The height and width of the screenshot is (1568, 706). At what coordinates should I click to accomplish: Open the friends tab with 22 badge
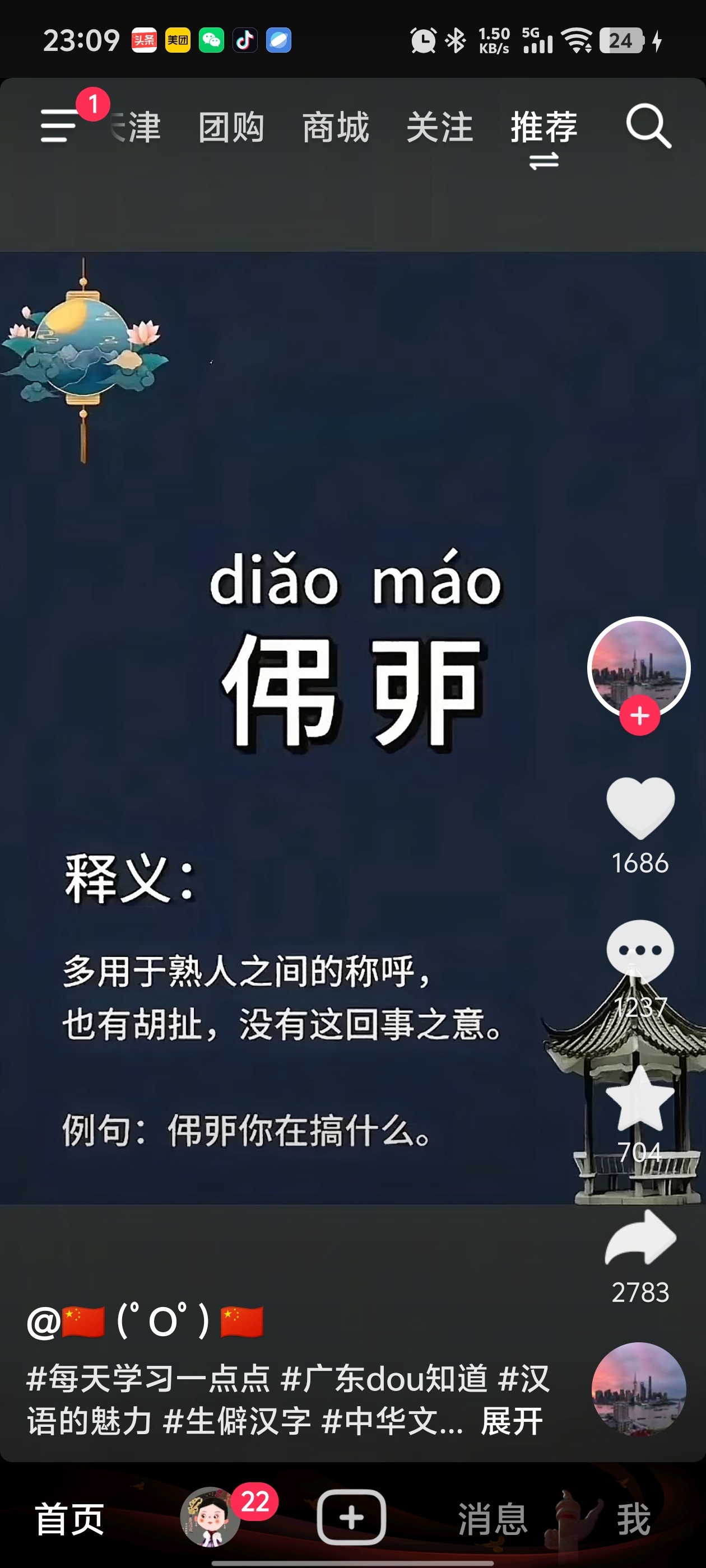point(211,1517)
